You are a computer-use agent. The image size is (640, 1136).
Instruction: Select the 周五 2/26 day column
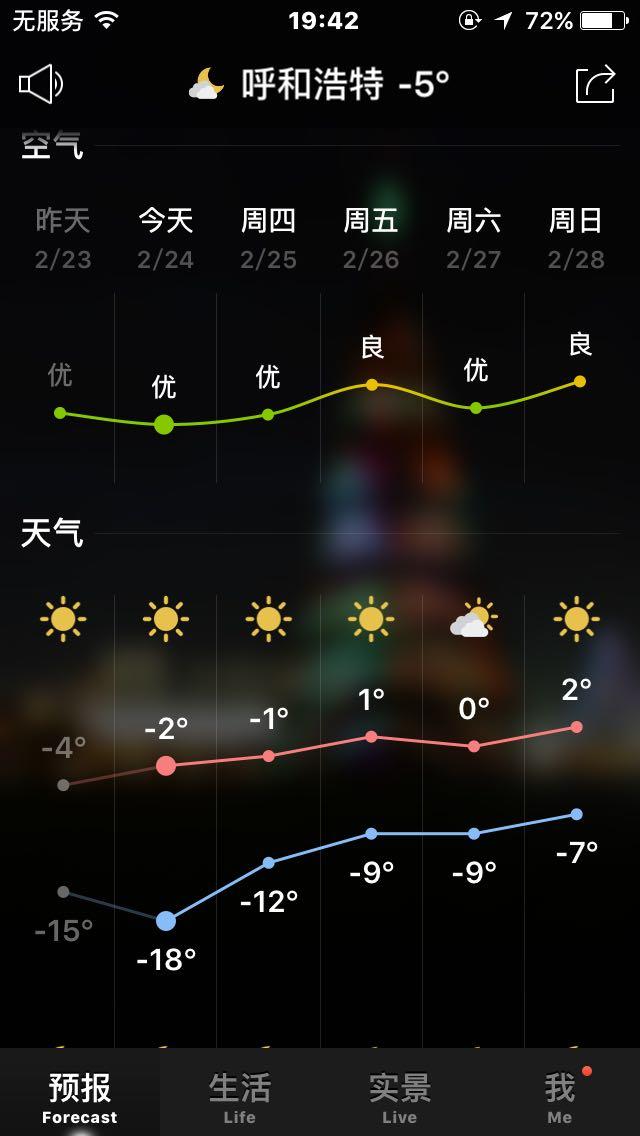(x=371, y=238)
